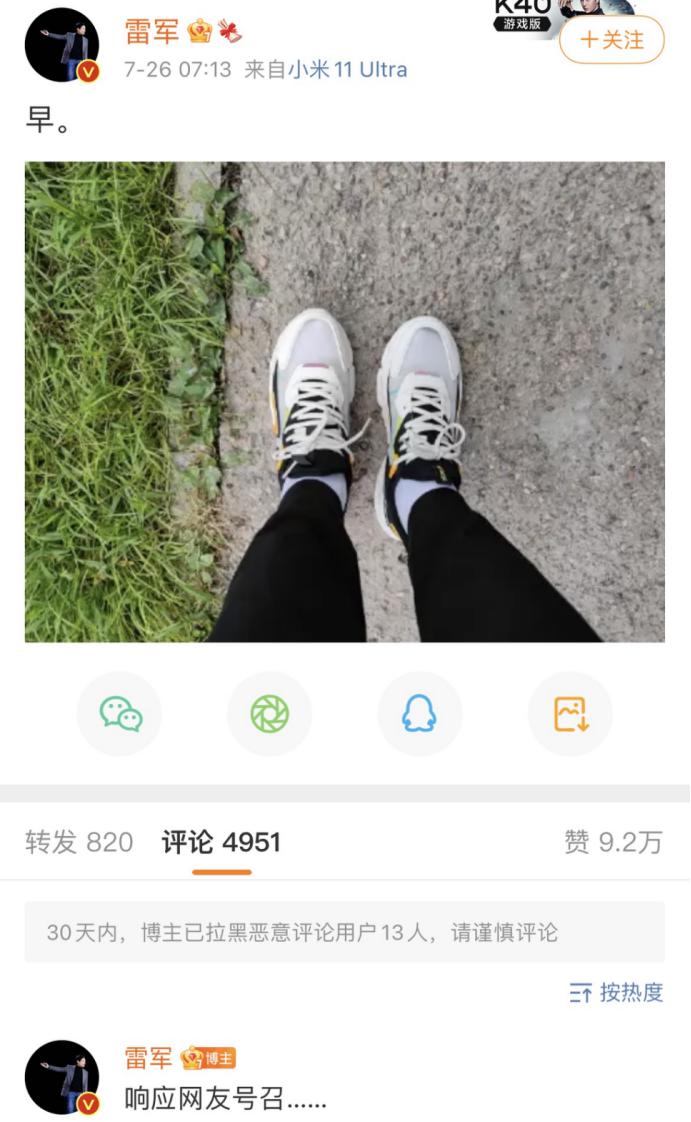Change comment sorting with 按热度

(x=616, y=992)
